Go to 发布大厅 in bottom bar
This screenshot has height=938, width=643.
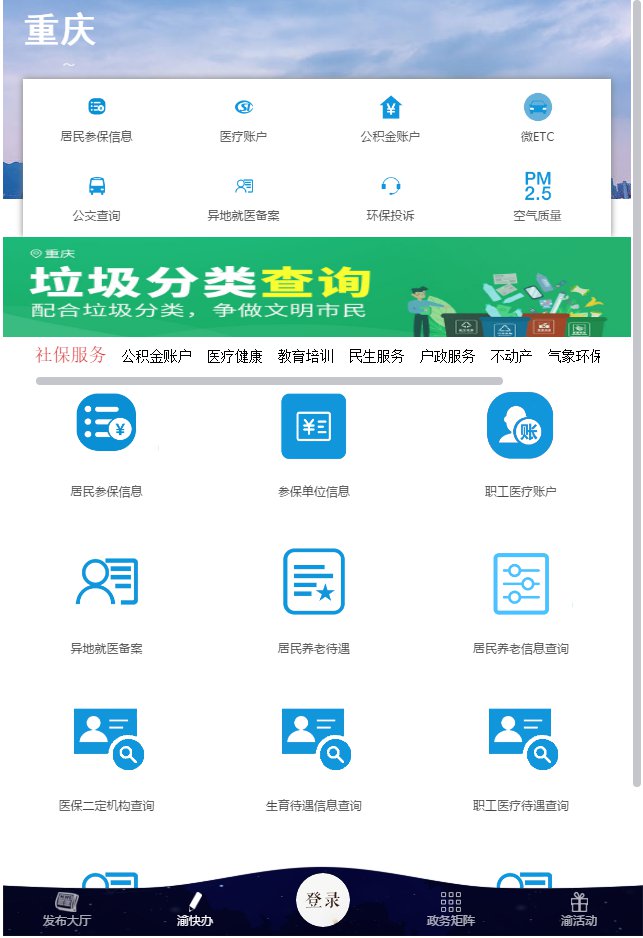tap(66, 909)
